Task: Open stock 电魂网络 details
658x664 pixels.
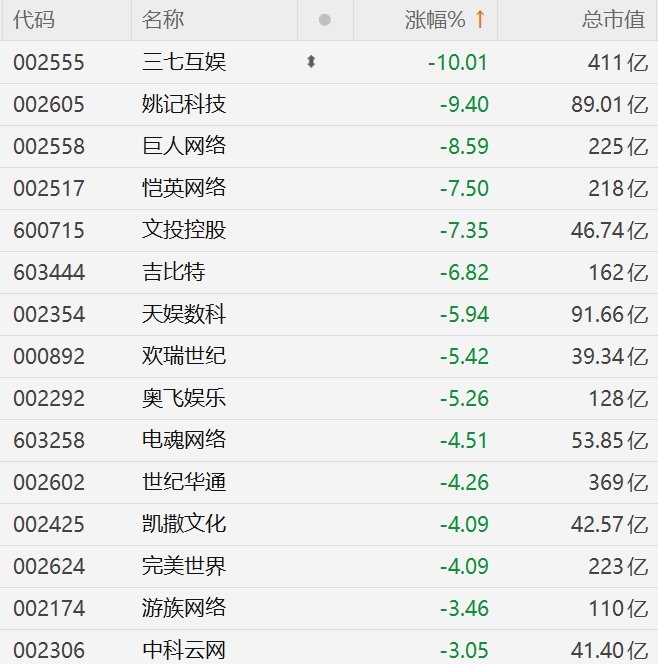Action: 184,440
